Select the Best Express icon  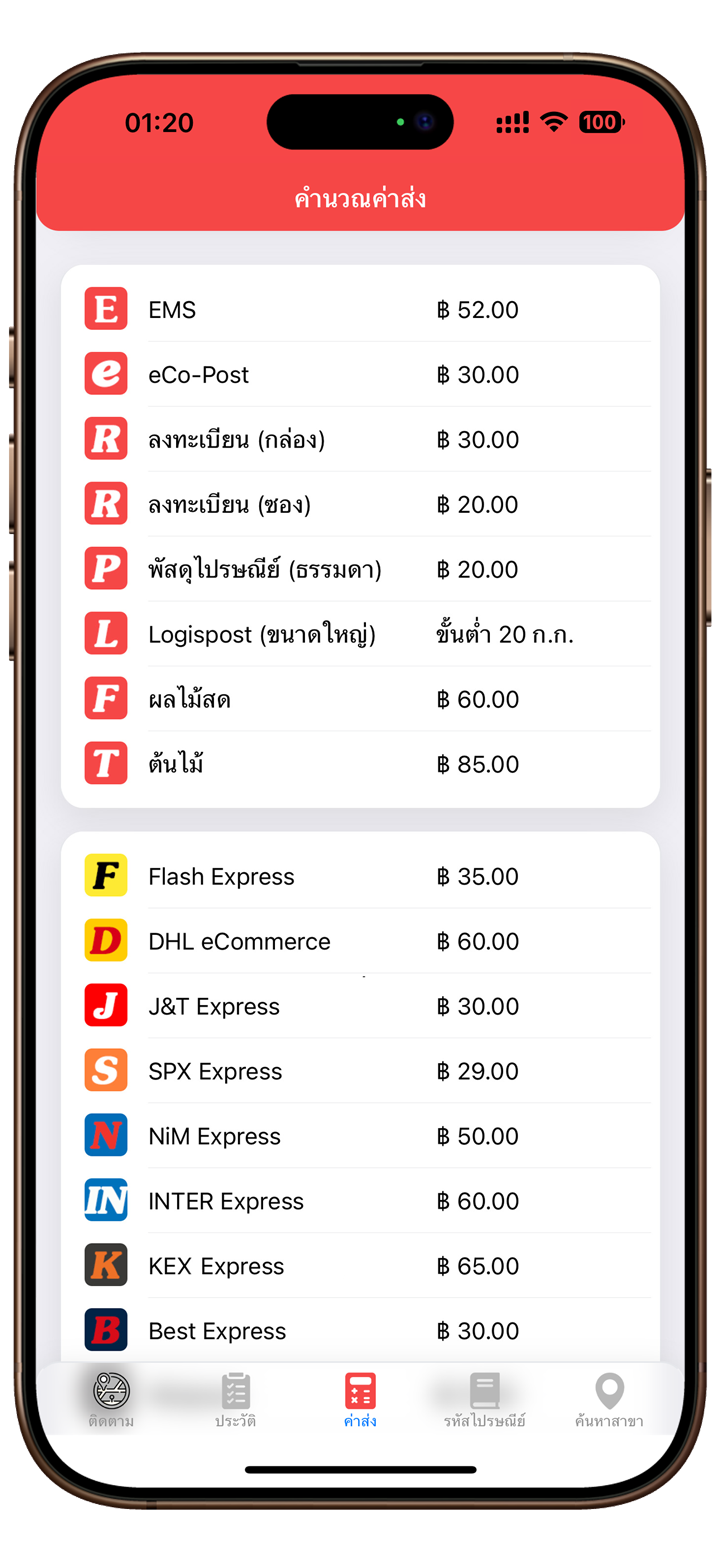point(105,1330)
